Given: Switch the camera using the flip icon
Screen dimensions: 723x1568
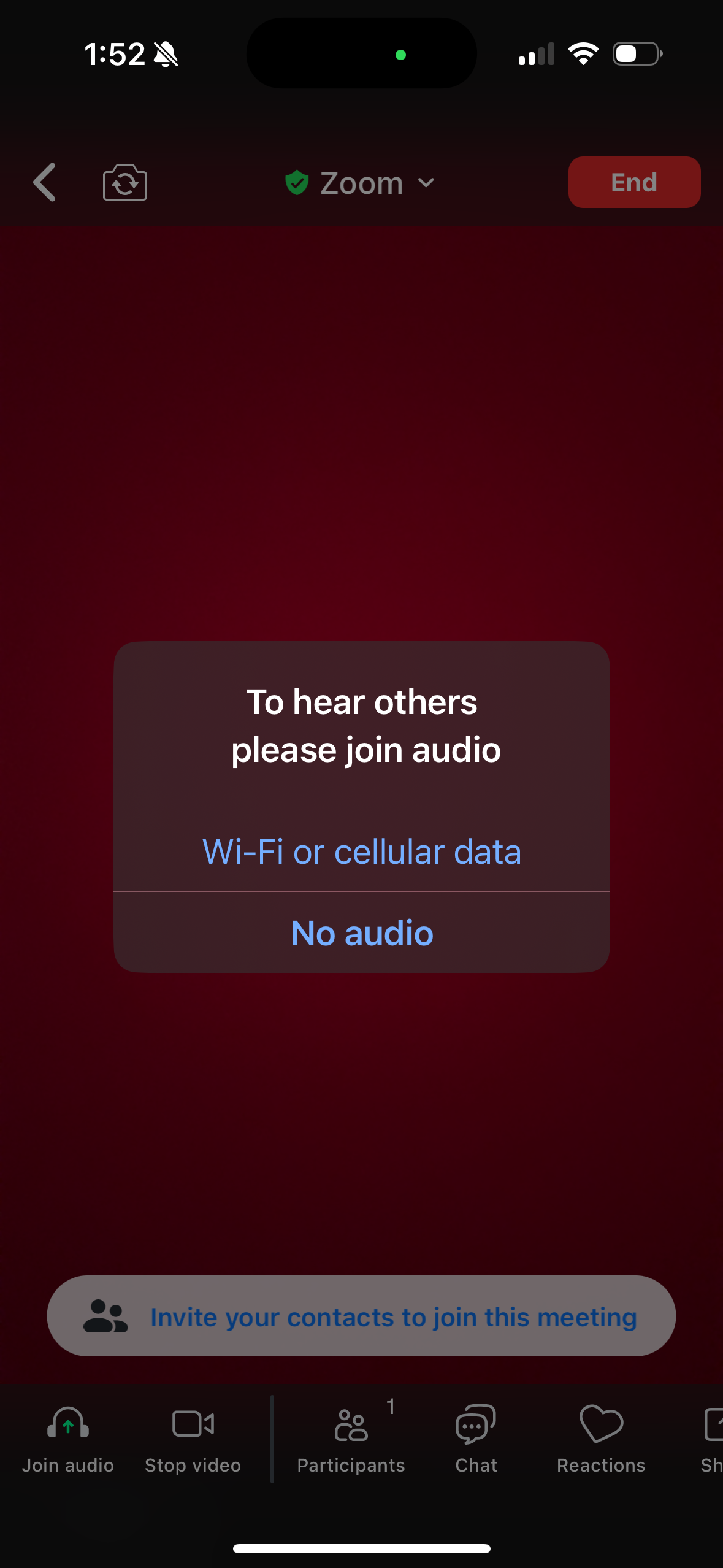Looking at the screenshot, I should (124, 182).
